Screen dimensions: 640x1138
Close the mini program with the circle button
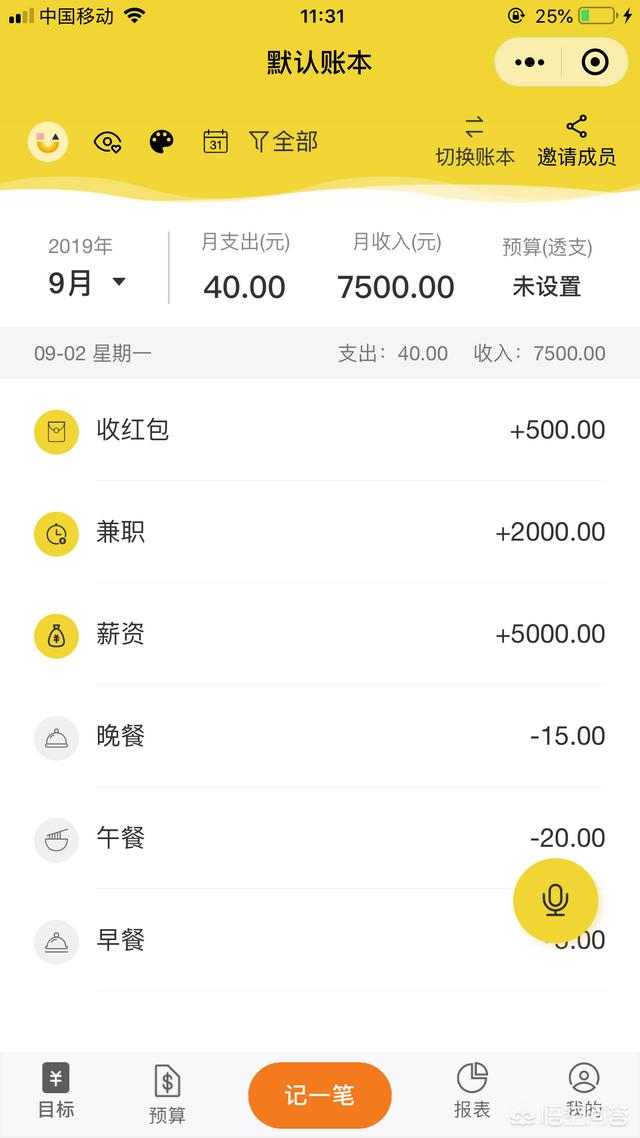[x=595, y=62]
